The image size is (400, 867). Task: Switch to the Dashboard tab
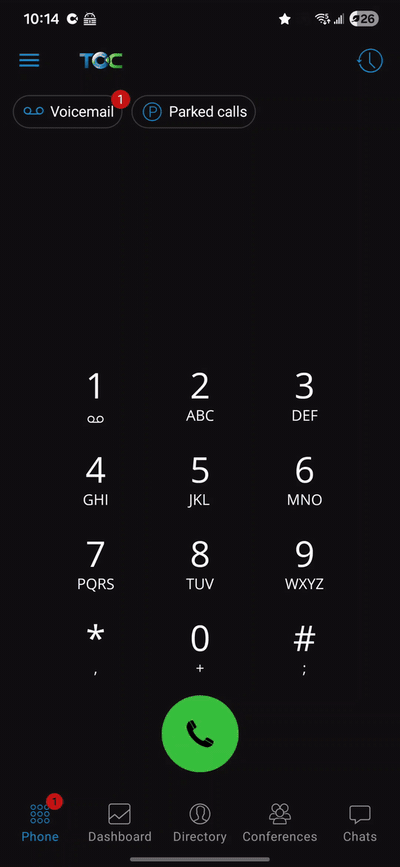point(120,823)
